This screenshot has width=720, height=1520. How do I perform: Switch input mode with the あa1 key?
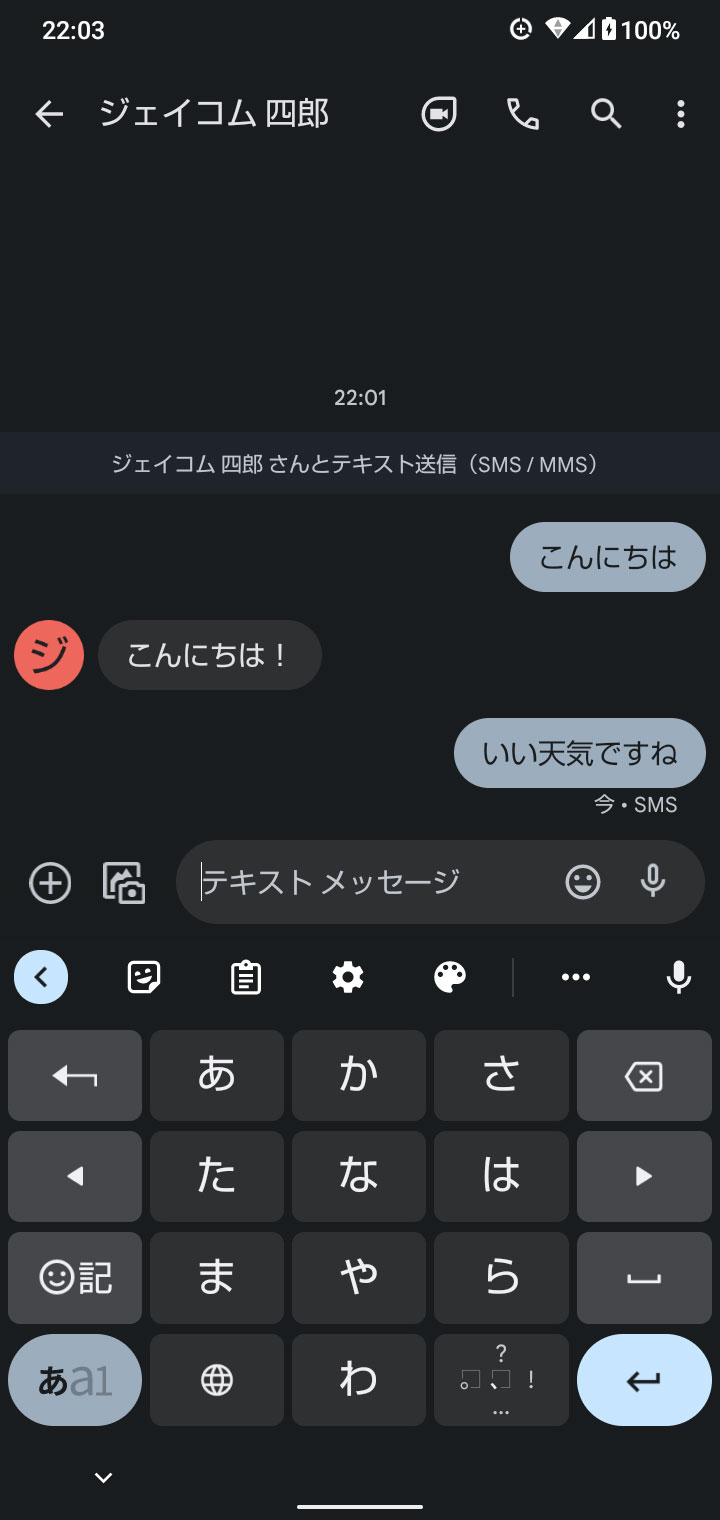pyautogui.click(x=75, y=1380)
